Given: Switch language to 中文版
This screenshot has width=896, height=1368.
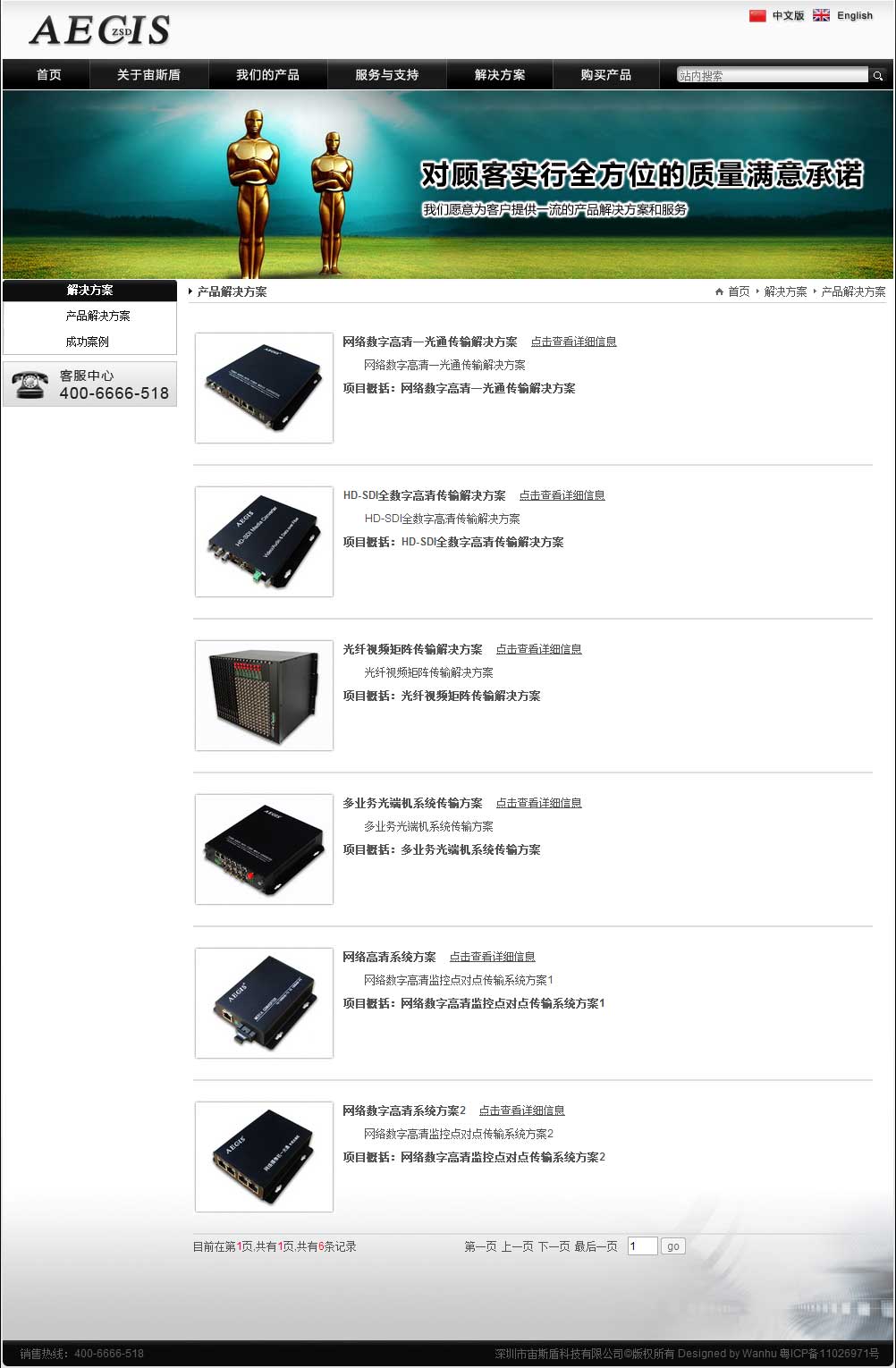Looking at the screenshot, I should click(x=787, y=15).
